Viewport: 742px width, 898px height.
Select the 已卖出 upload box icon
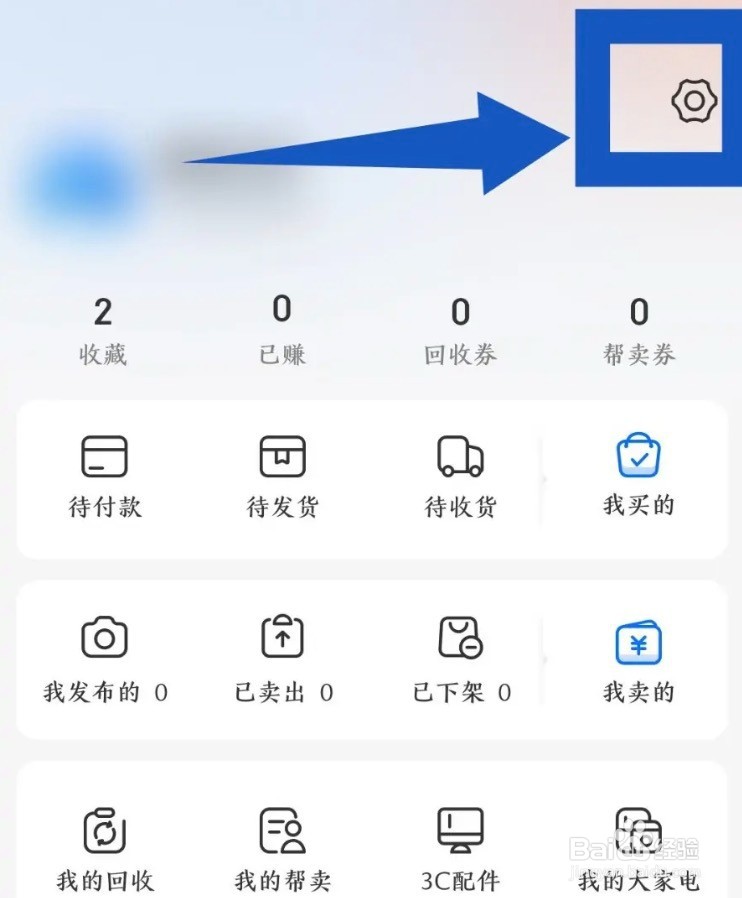click(x=281, y=636)
